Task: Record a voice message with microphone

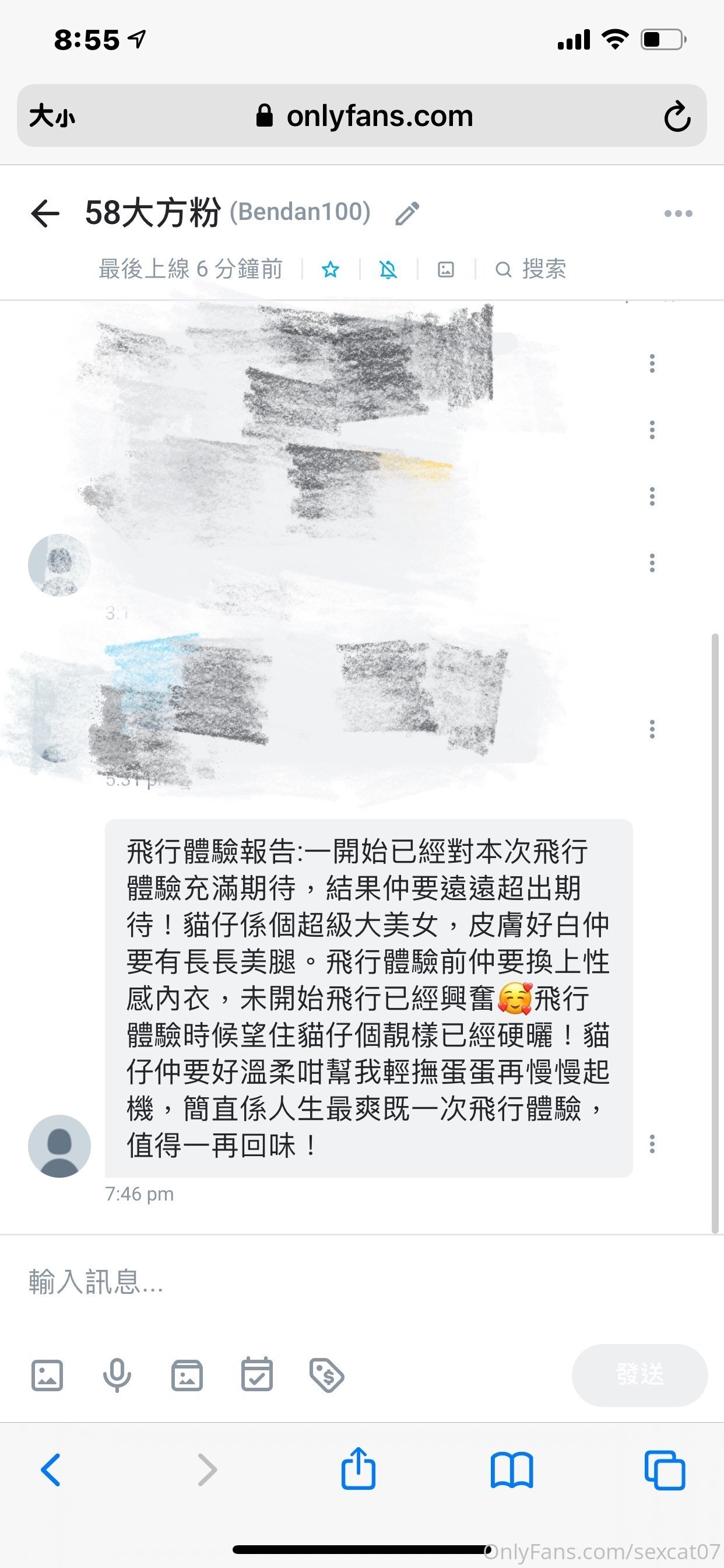Action: 117,1375
